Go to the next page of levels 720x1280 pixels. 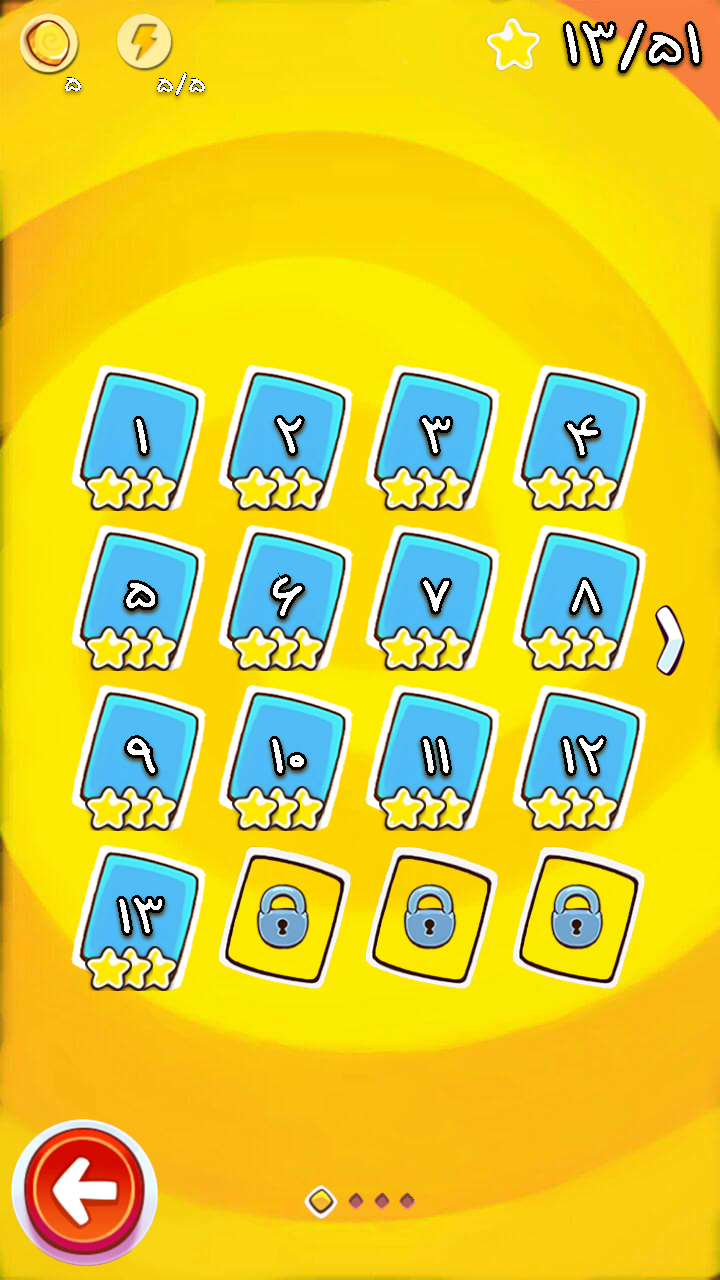click(668, 640)
